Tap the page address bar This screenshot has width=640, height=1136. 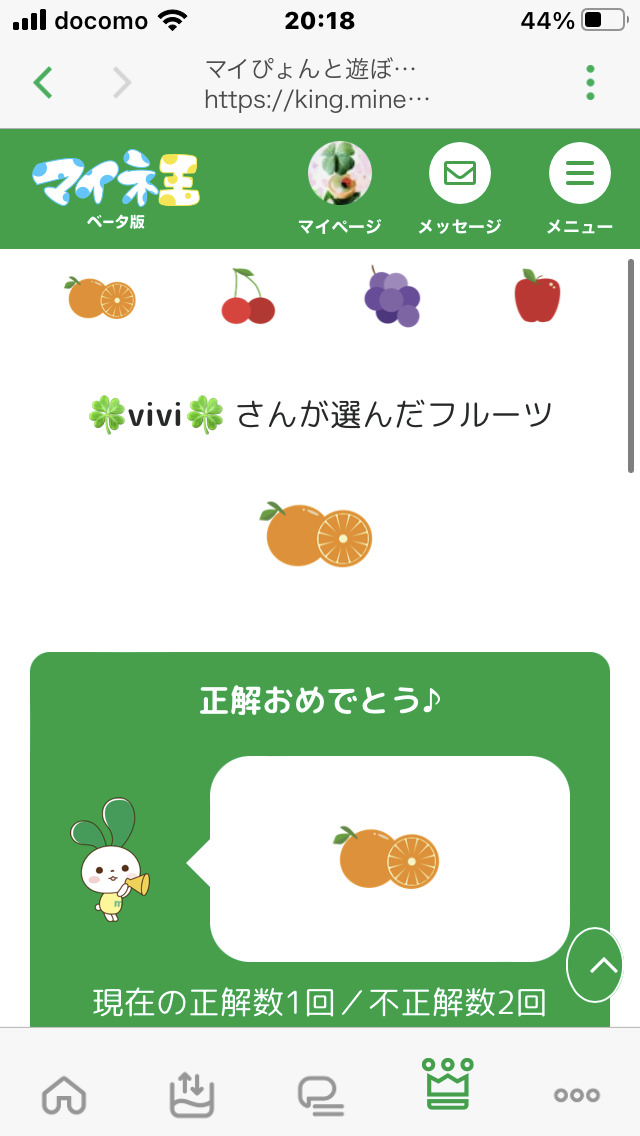point(318,84)
